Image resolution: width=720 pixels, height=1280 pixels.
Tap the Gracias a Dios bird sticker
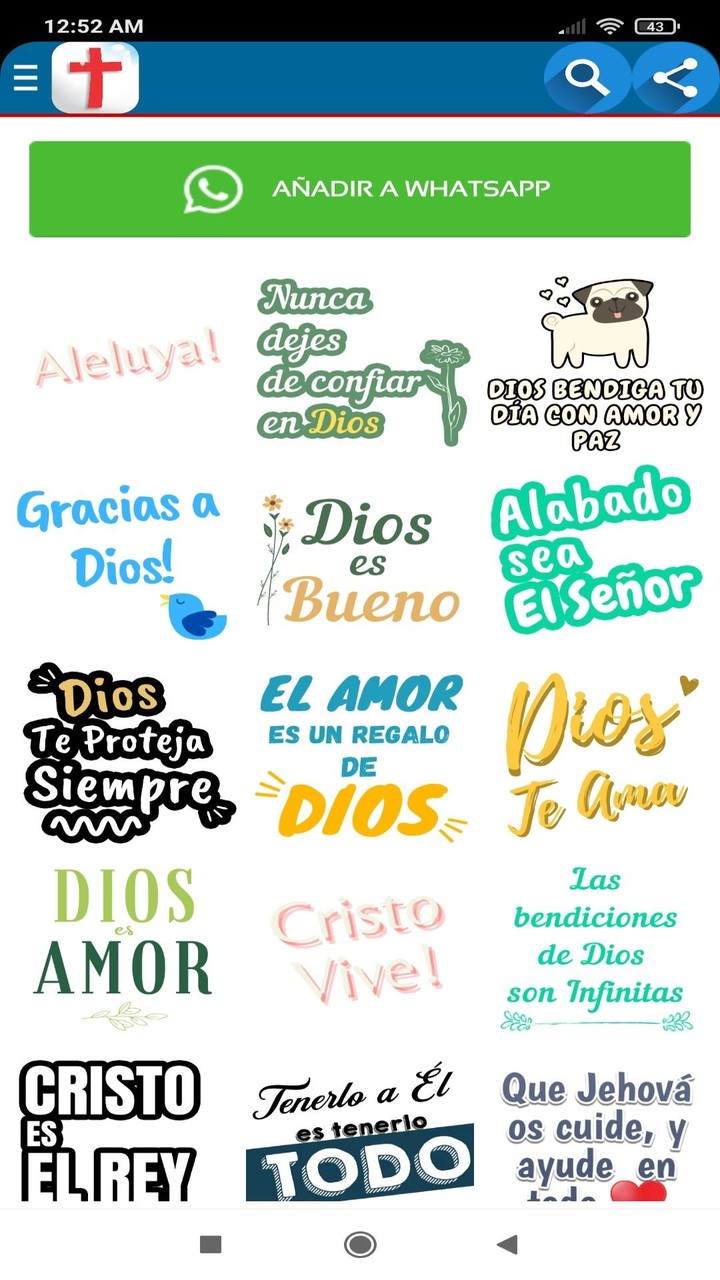click(120, 557)
